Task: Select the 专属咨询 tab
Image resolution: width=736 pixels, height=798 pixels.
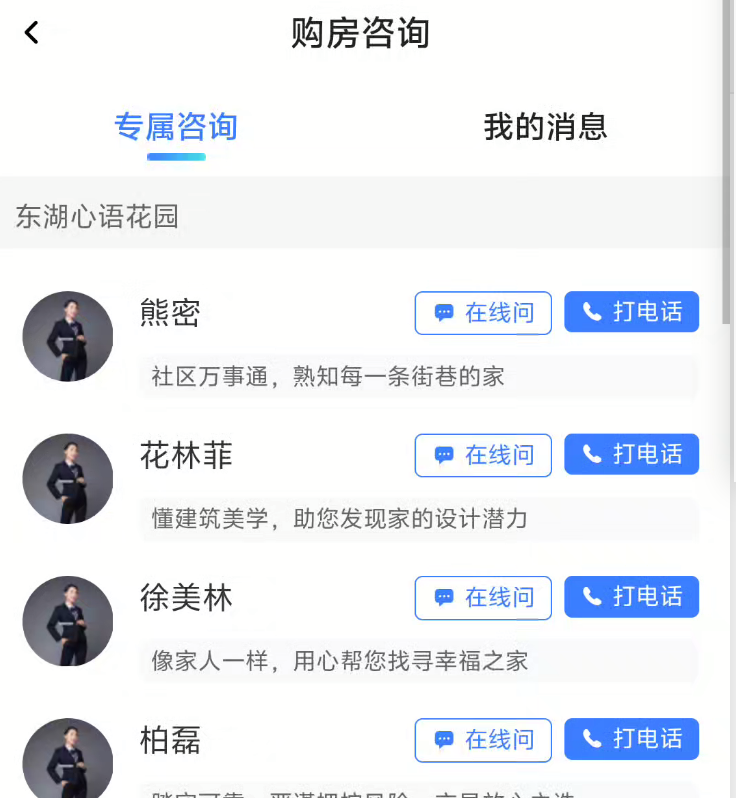Action: [x=176, y=127]
